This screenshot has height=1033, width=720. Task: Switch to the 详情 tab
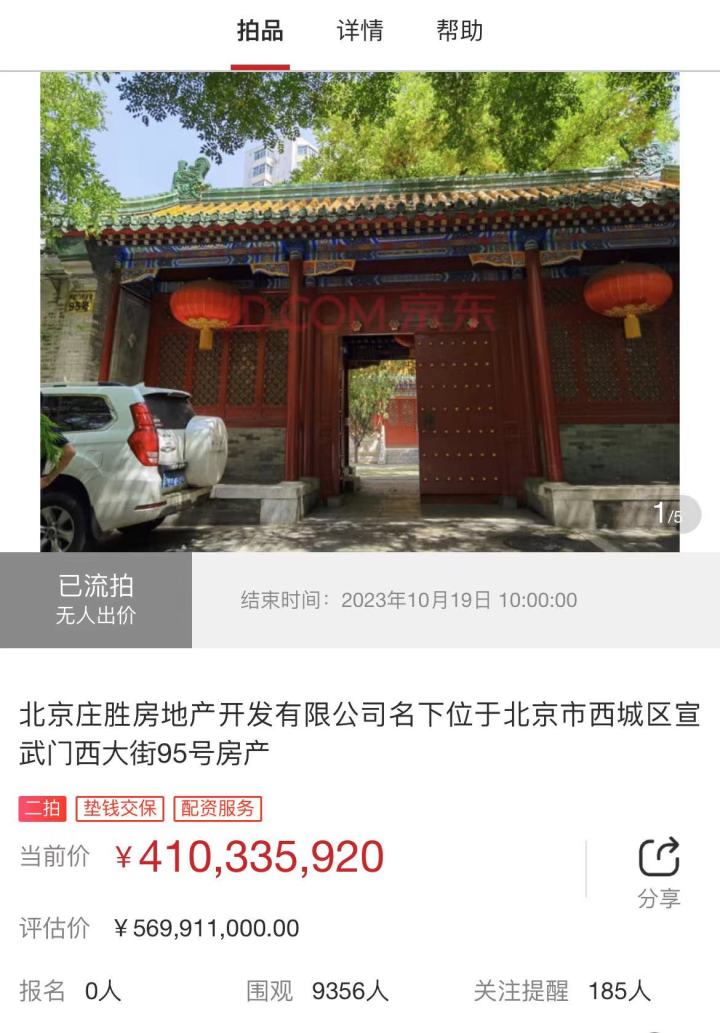click(x=360, y=31)
